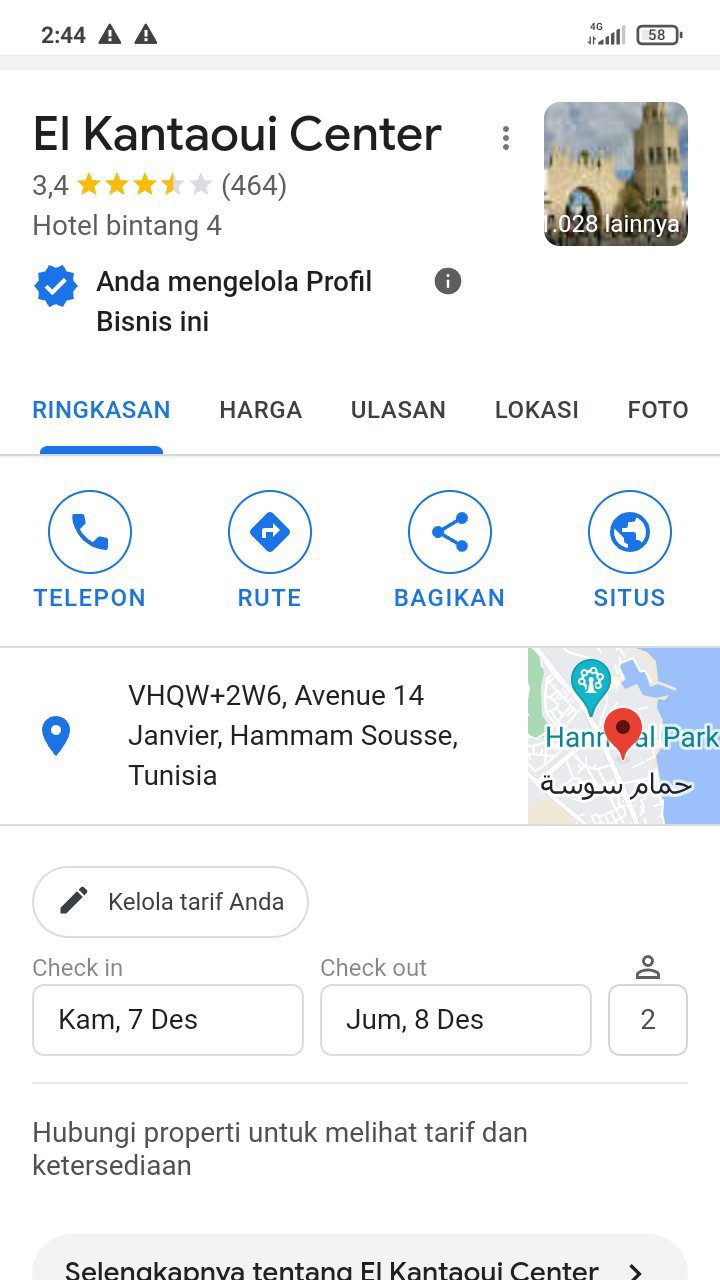View the hotel photo gallery thumbnail
Screen dimensions: 720x1280
point(615,174)
